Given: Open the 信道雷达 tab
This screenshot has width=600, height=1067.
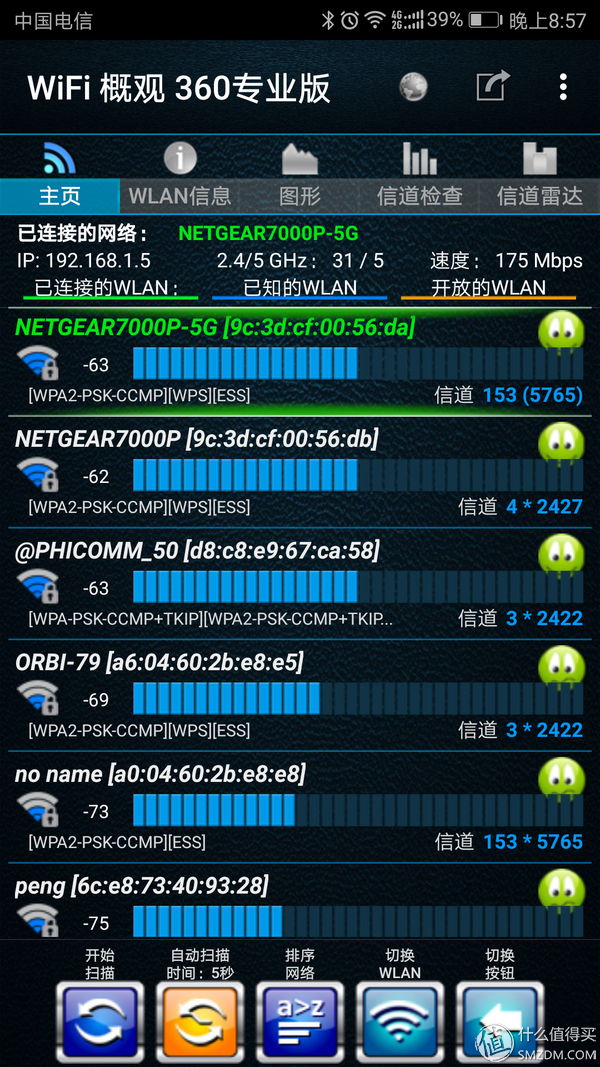Looking at the screenshot, I should pyautogui.click(x=540, y=178).
